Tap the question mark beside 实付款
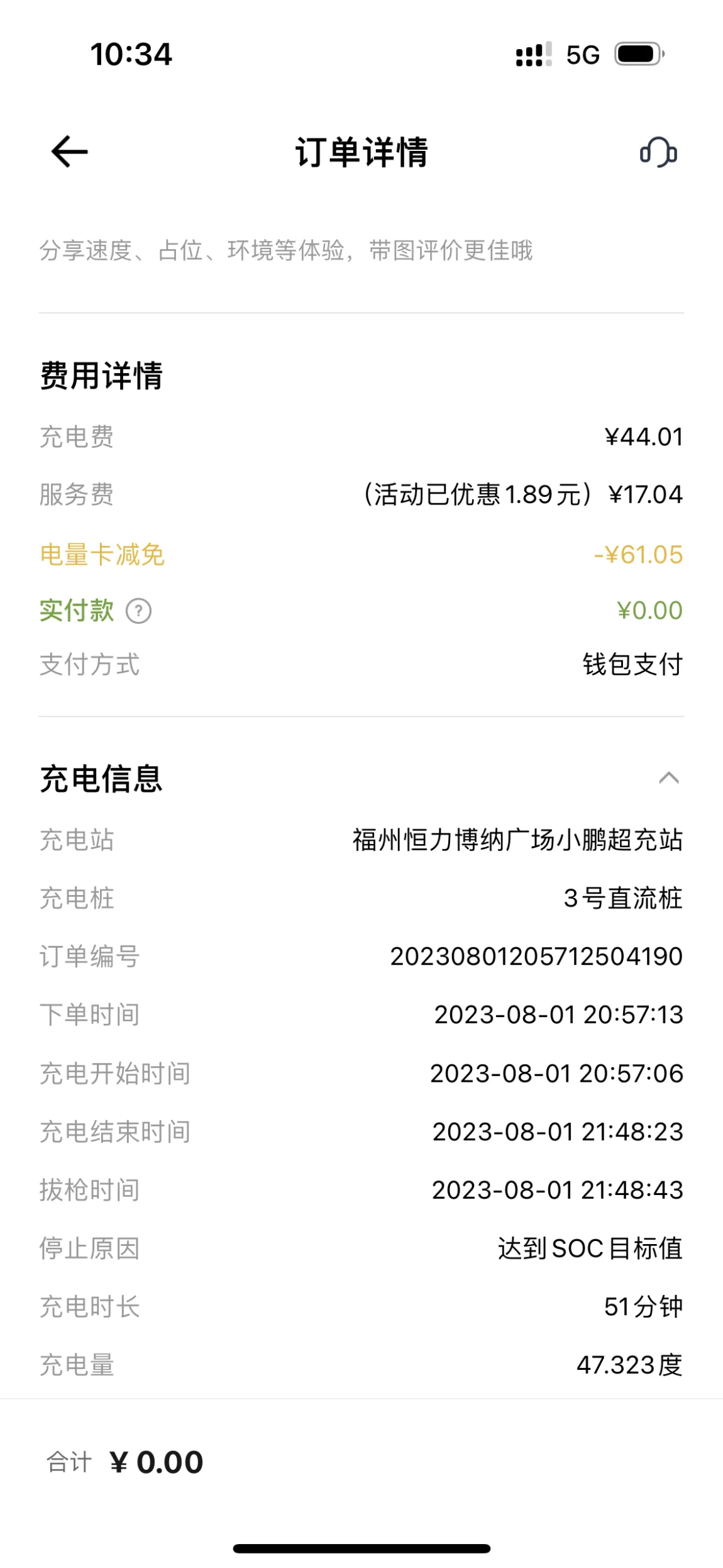 pyautogui.click(x=138, y=611)
